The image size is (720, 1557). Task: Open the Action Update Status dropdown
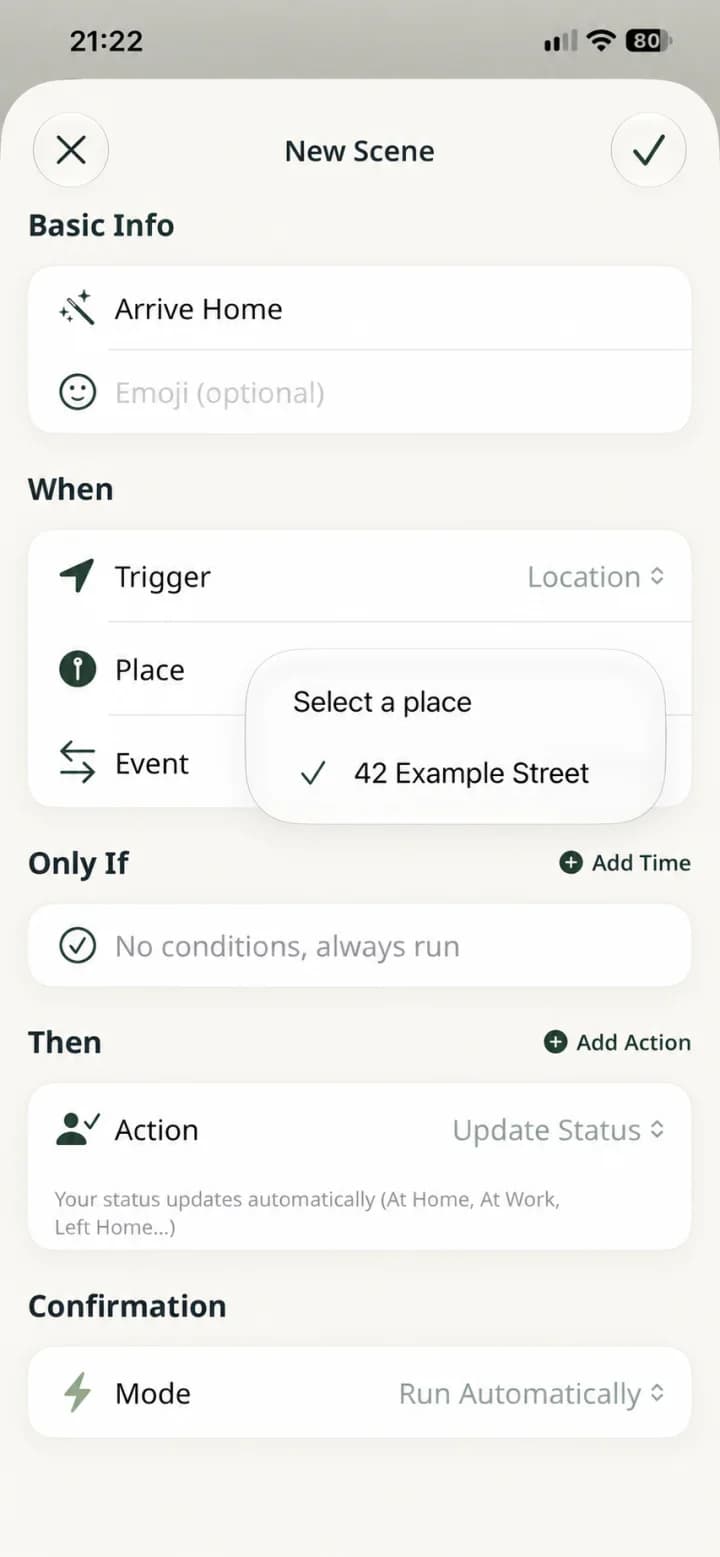tap(559, 1130)
